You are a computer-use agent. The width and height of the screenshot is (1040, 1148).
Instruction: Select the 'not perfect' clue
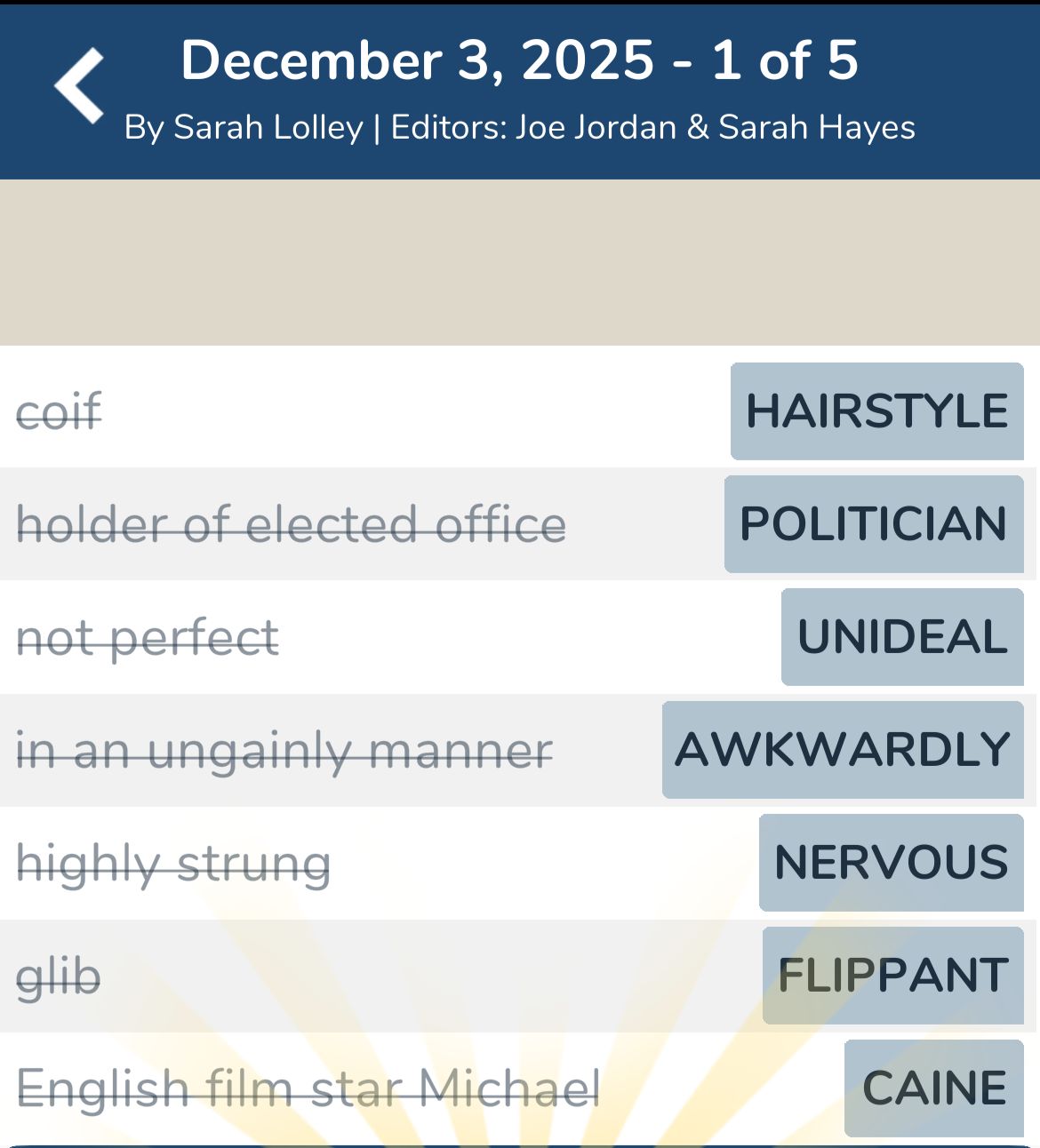coord(147,636)
